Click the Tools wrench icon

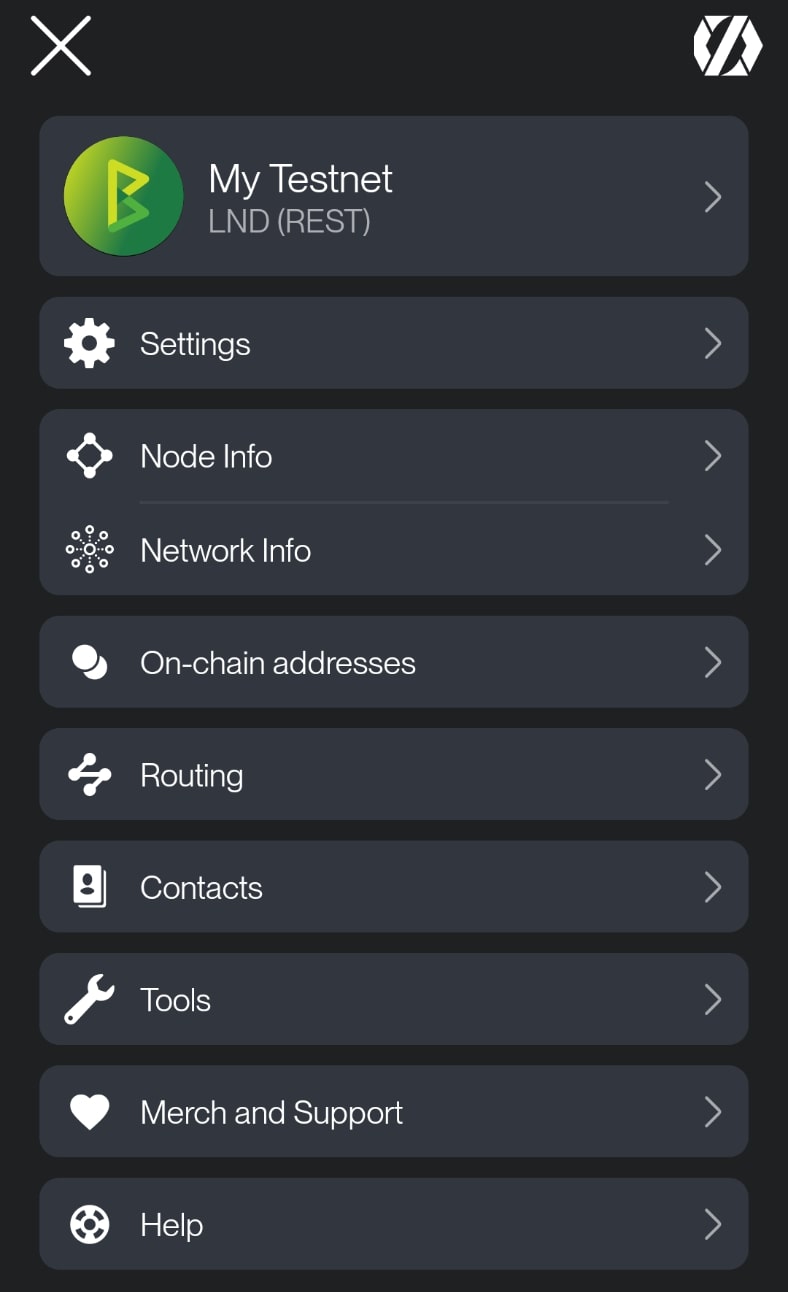(88, 999)
